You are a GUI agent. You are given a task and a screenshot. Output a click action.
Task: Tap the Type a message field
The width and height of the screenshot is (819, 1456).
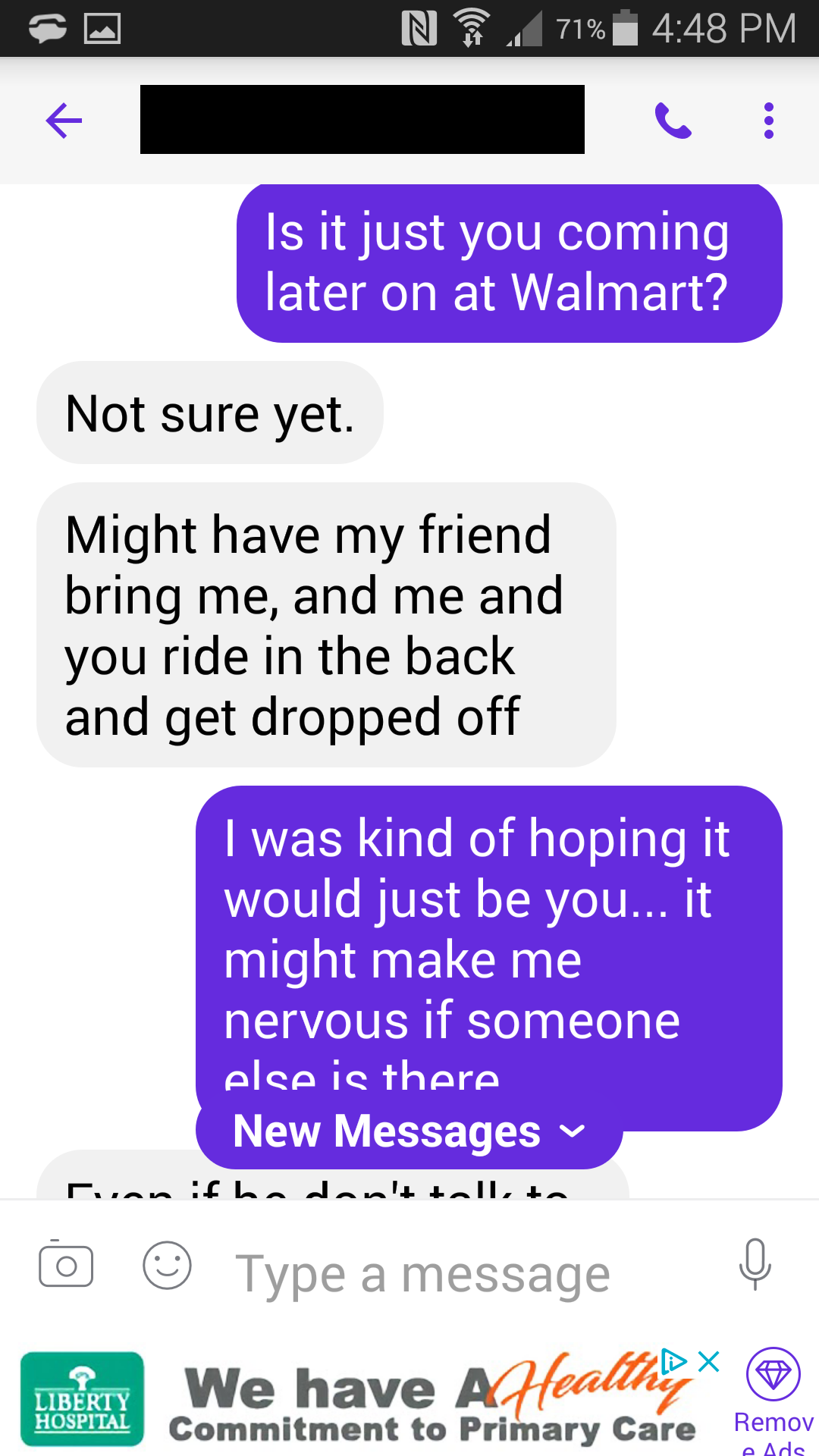tap(455, 1274)
